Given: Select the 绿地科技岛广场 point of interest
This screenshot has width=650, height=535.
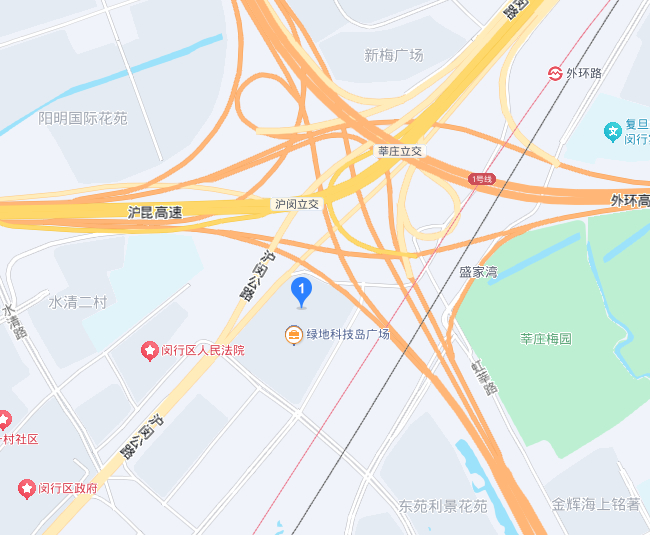Looking at the screenshot, I should click(295, 335).
